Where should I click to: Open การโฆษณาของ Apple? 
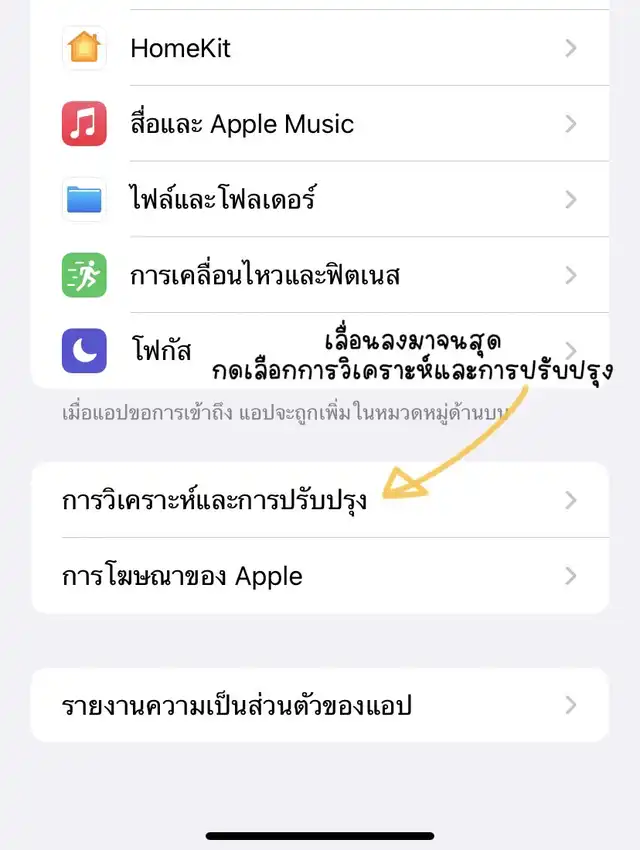coord(320,576)
